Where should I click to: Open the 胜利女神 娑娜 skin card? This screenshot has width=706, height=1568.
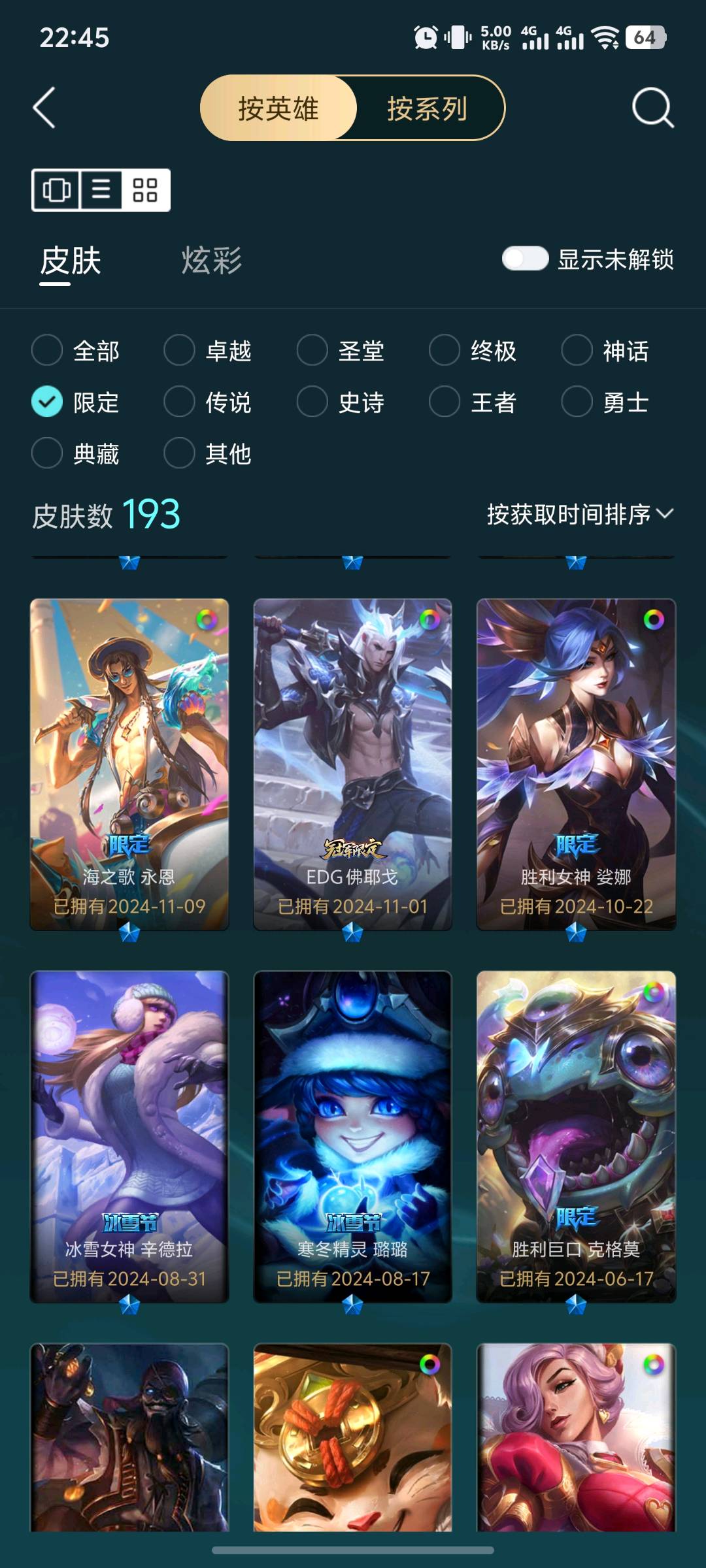576,764
